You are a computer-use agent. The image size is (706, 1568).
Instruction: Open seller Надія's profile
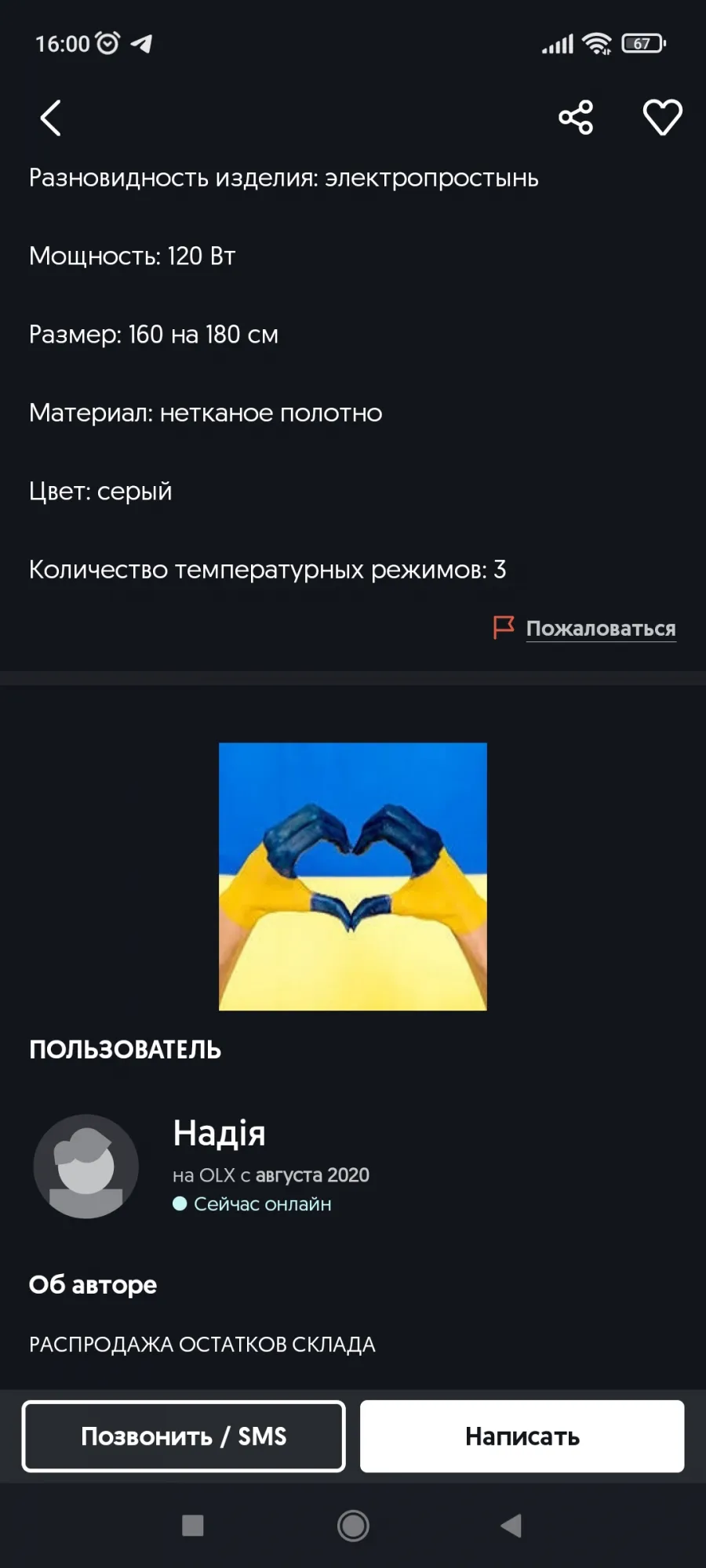click(x=219, y=1134)
